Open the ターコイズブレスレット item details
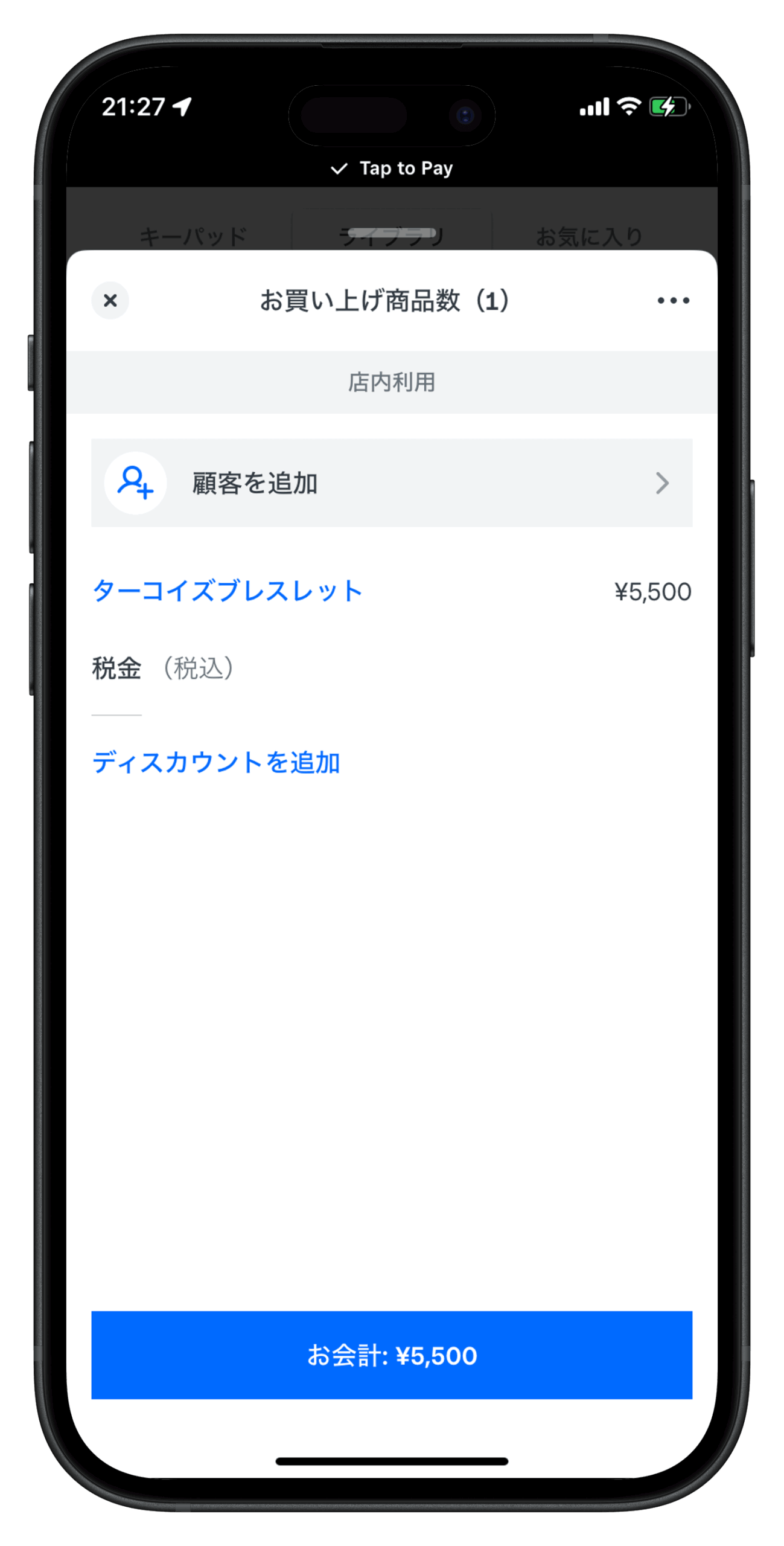 point(228,591)
